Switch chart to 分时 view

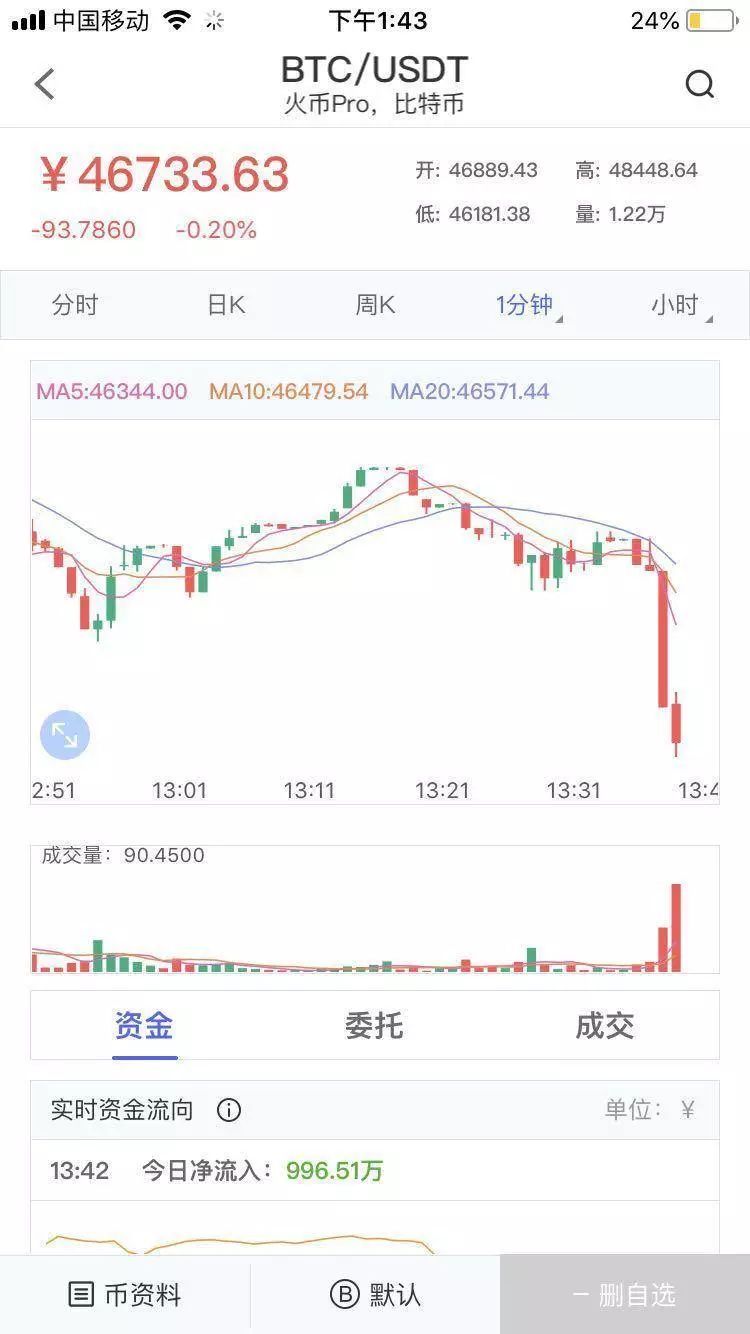[75, 305]
